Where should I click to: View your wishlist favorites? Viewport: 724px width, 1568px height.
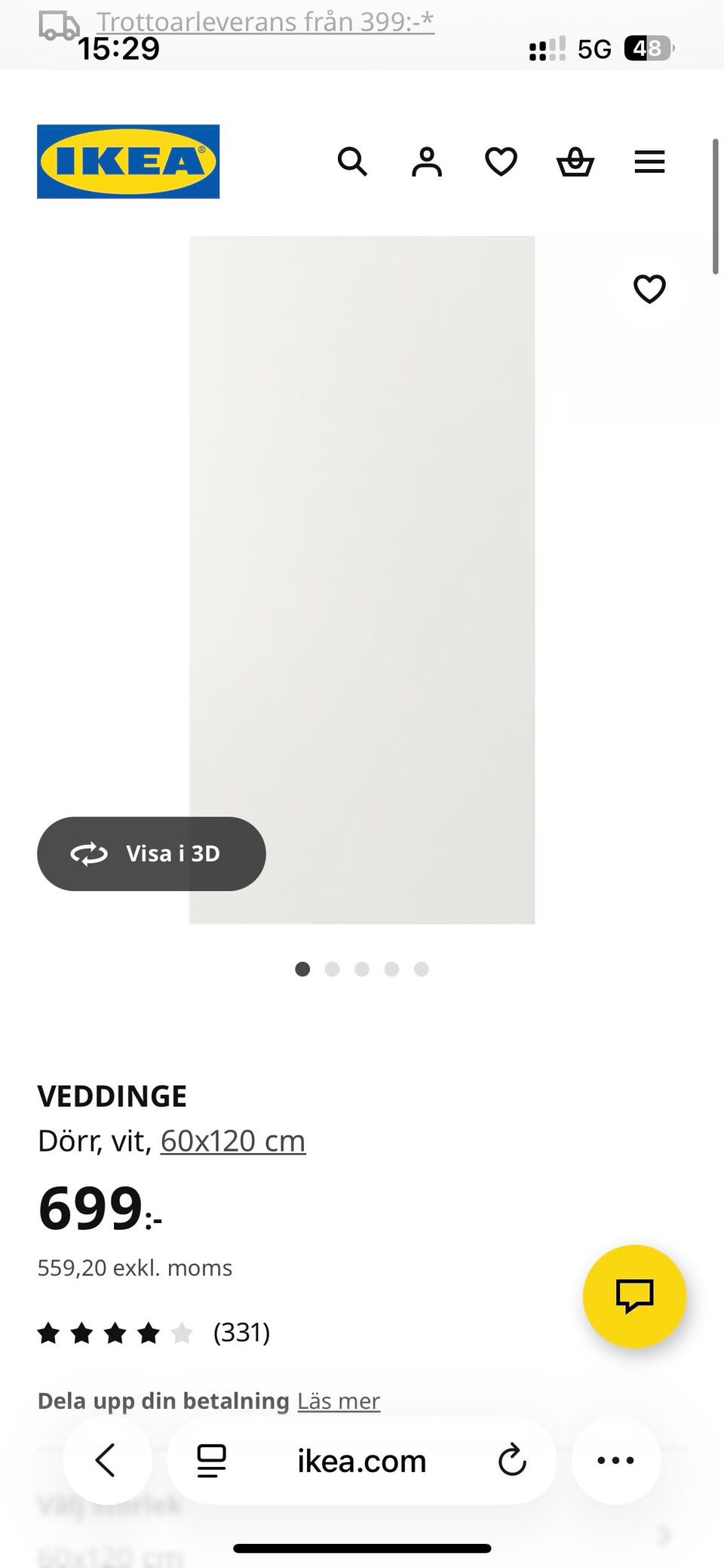click(500, 161)
